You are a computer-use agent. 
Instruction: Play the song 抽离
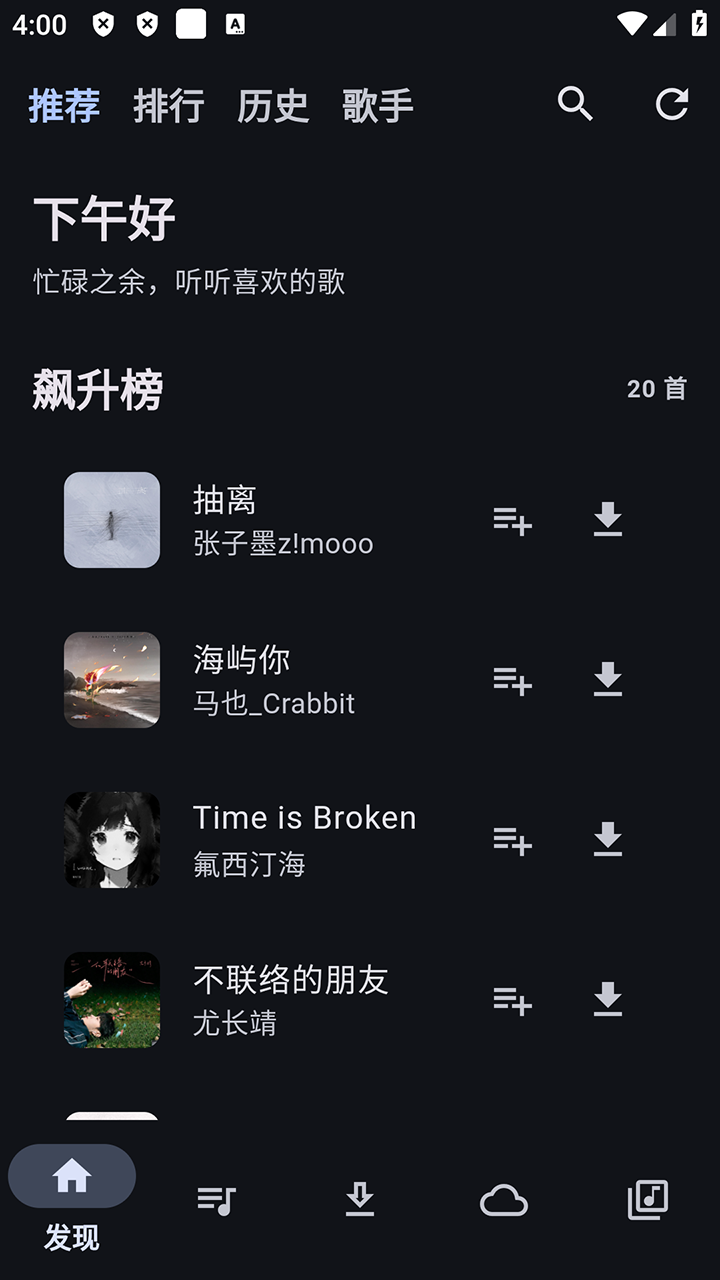click(283, 520)
